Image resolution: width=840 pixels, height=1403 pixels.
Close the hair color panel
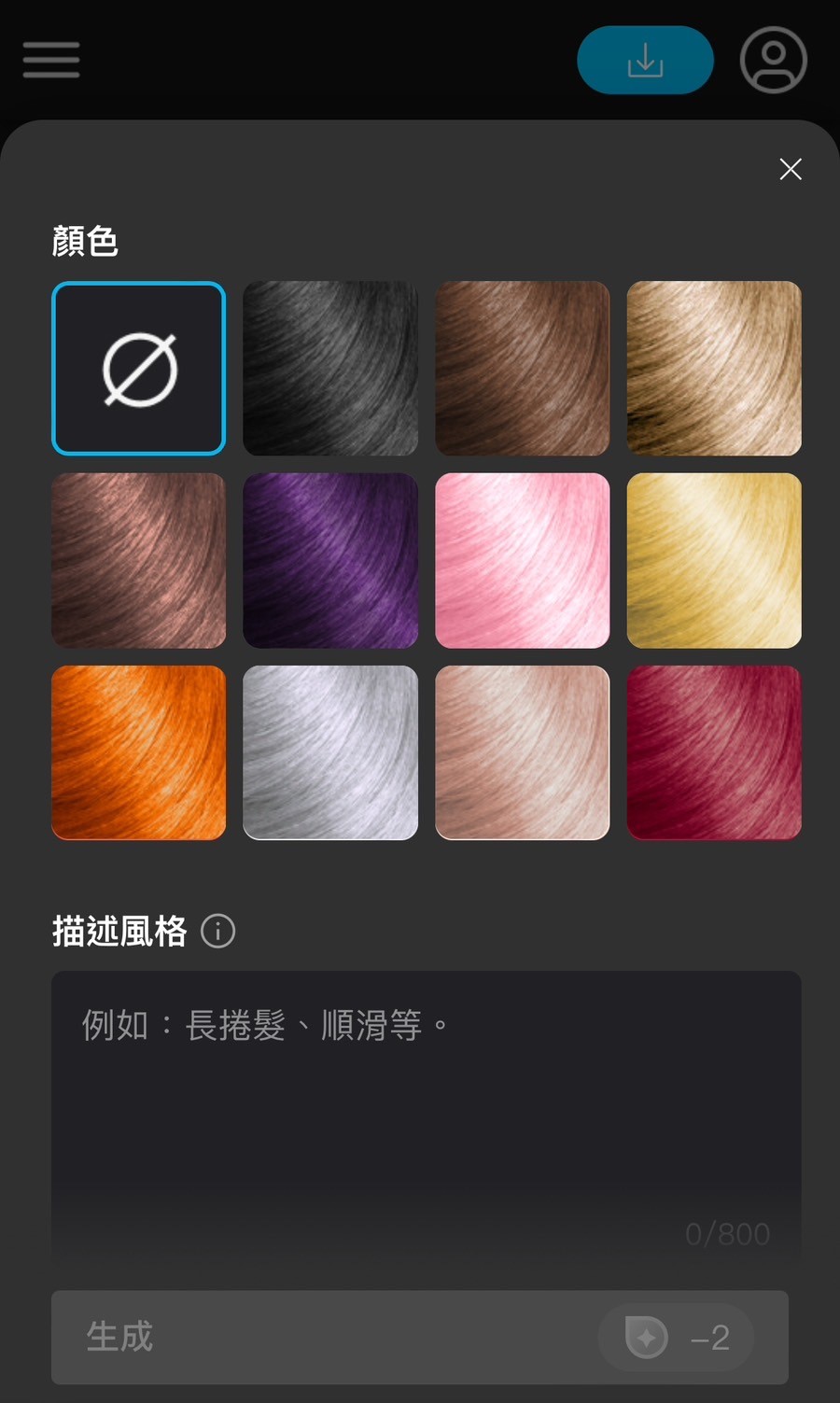pos(790,169)
